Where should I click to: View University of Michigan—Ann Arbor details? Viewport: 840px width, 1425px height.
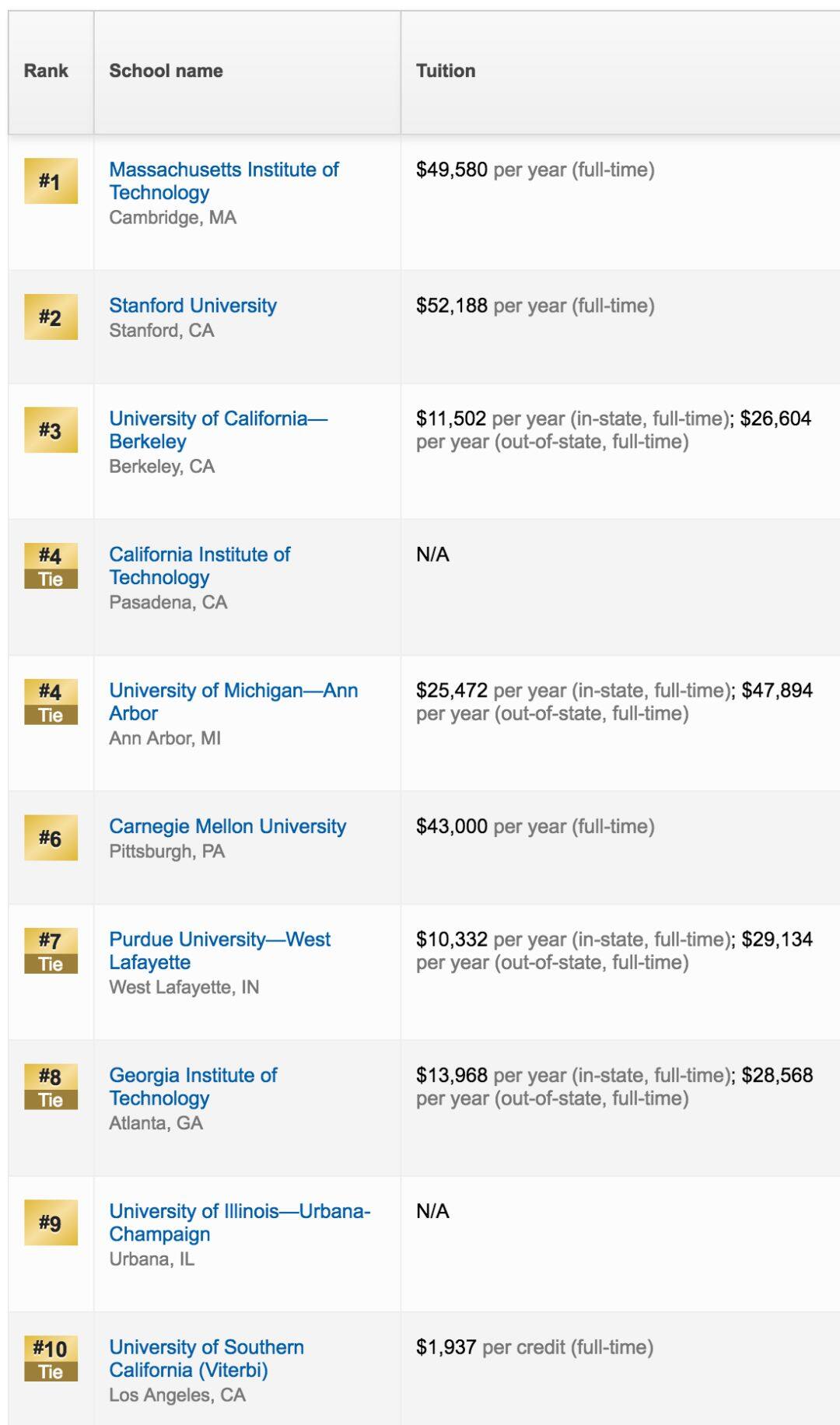233,702
